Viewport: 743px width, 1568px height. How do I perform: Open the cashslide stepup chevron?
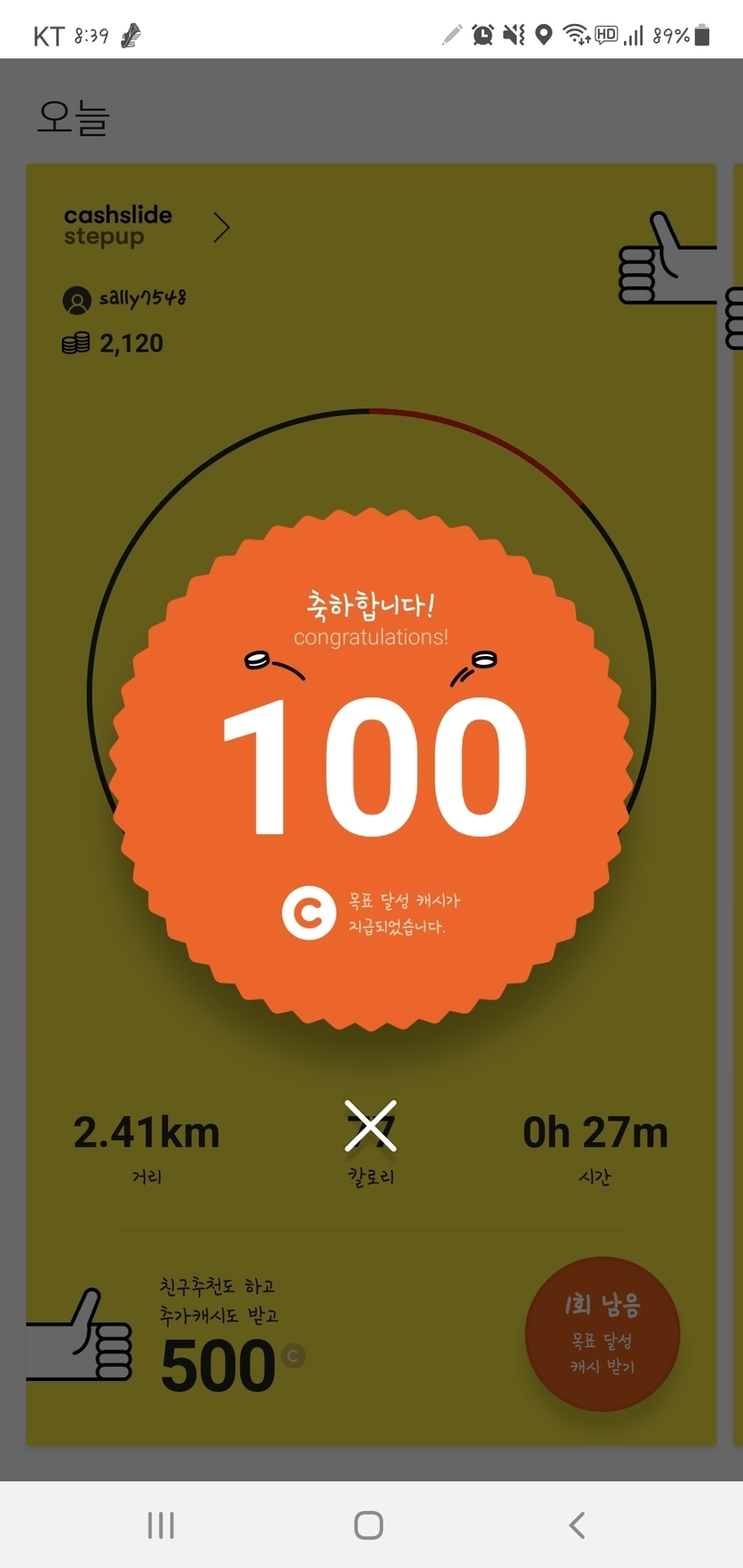pyautogui.click(x=221, y=228)
